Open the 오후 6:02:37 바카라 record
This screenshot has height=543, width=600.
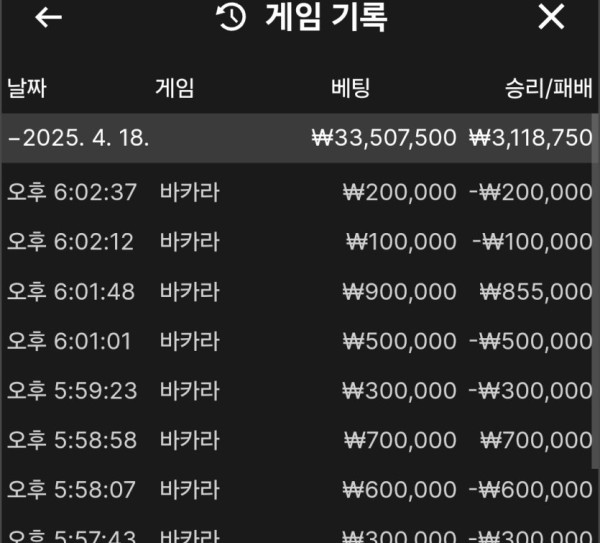point(299,192)
